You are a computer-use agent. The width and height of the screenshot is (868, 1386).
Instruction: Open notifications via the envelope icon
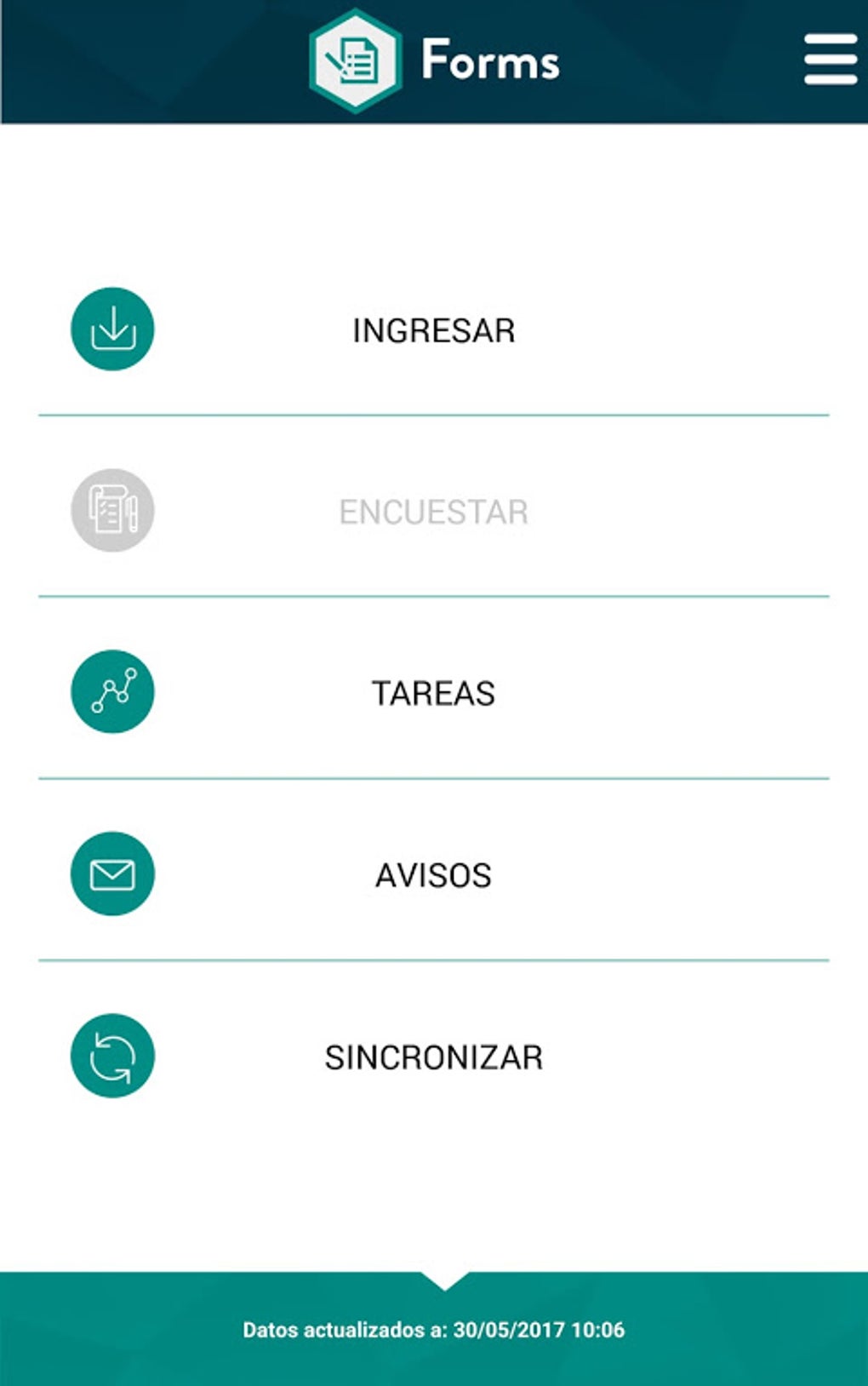coord(111,872)
